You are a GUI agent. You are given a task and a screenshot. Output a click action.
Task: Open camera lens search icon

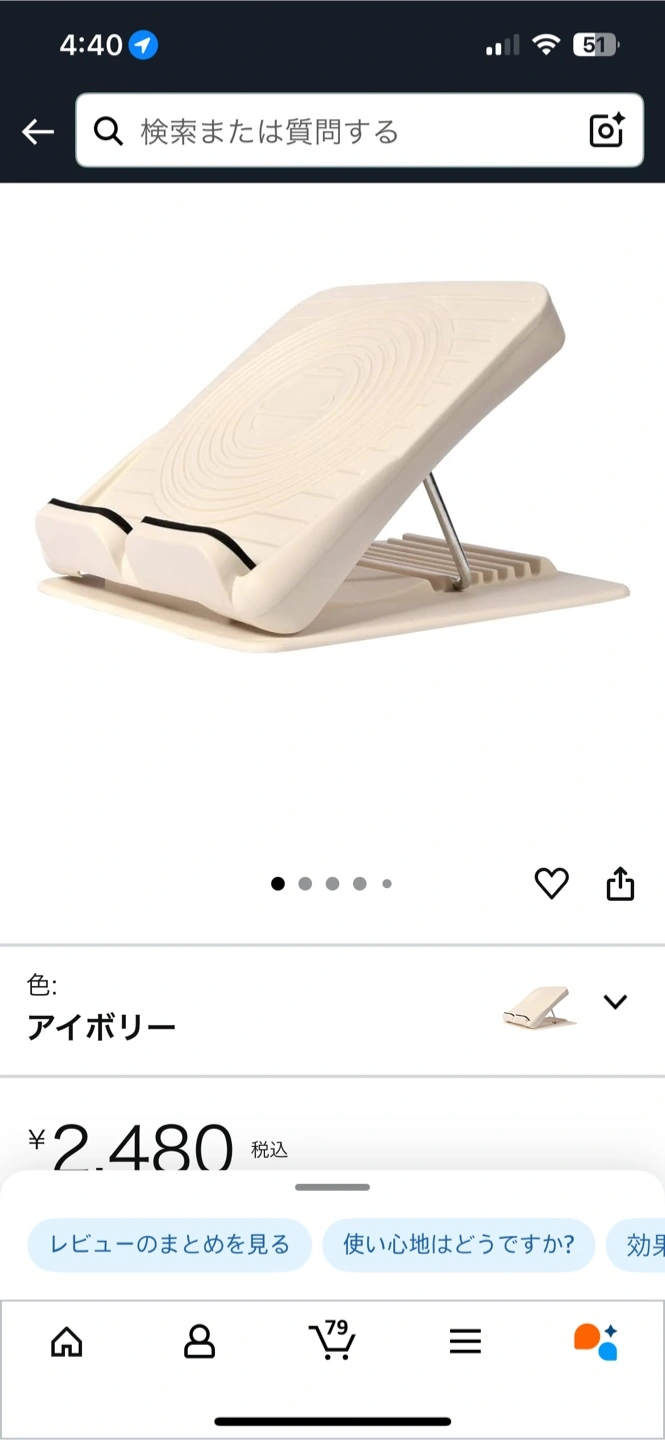(606, 131)
